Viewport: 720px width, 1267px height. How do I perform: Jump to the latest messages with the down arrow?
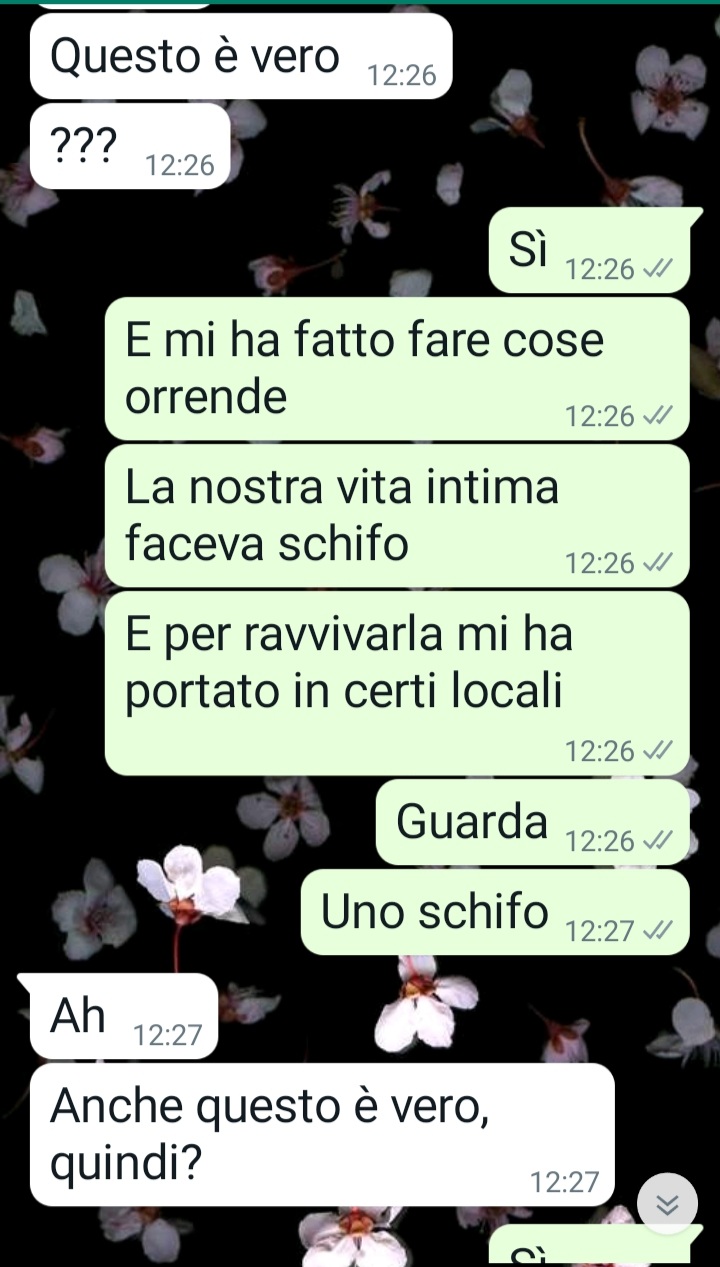click(667, 1204)
